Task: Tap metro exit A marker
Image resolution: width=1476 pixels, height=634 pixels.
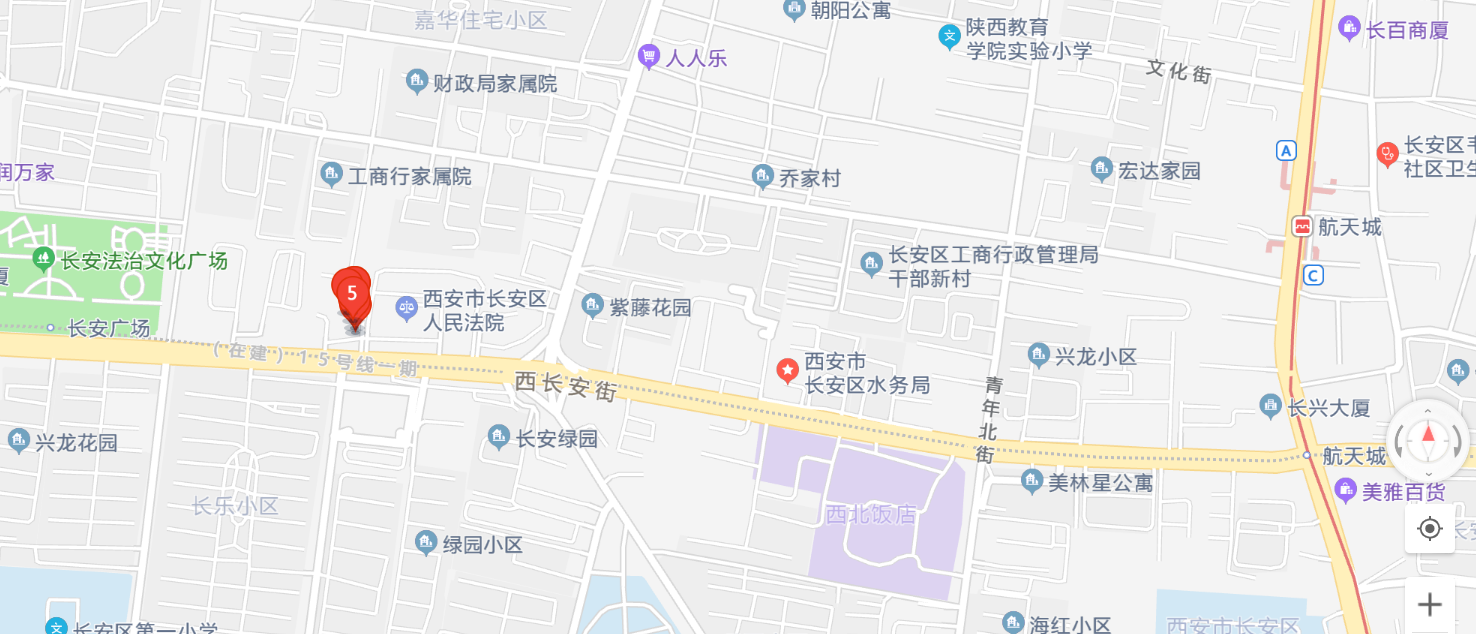Action: coord(1286,151)
